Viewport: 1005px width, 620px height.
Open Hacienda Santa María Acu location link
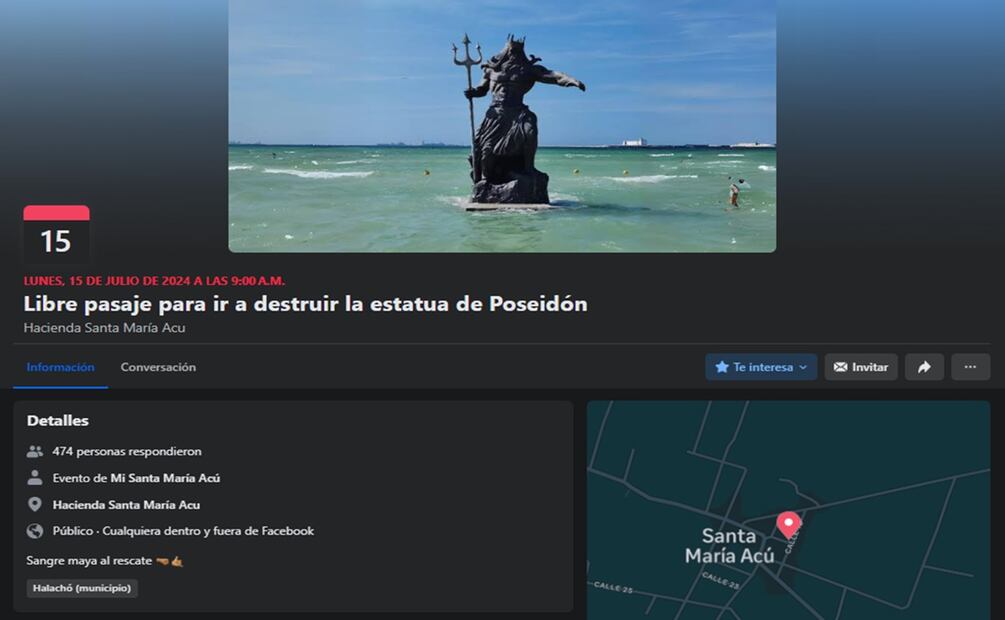126,505
